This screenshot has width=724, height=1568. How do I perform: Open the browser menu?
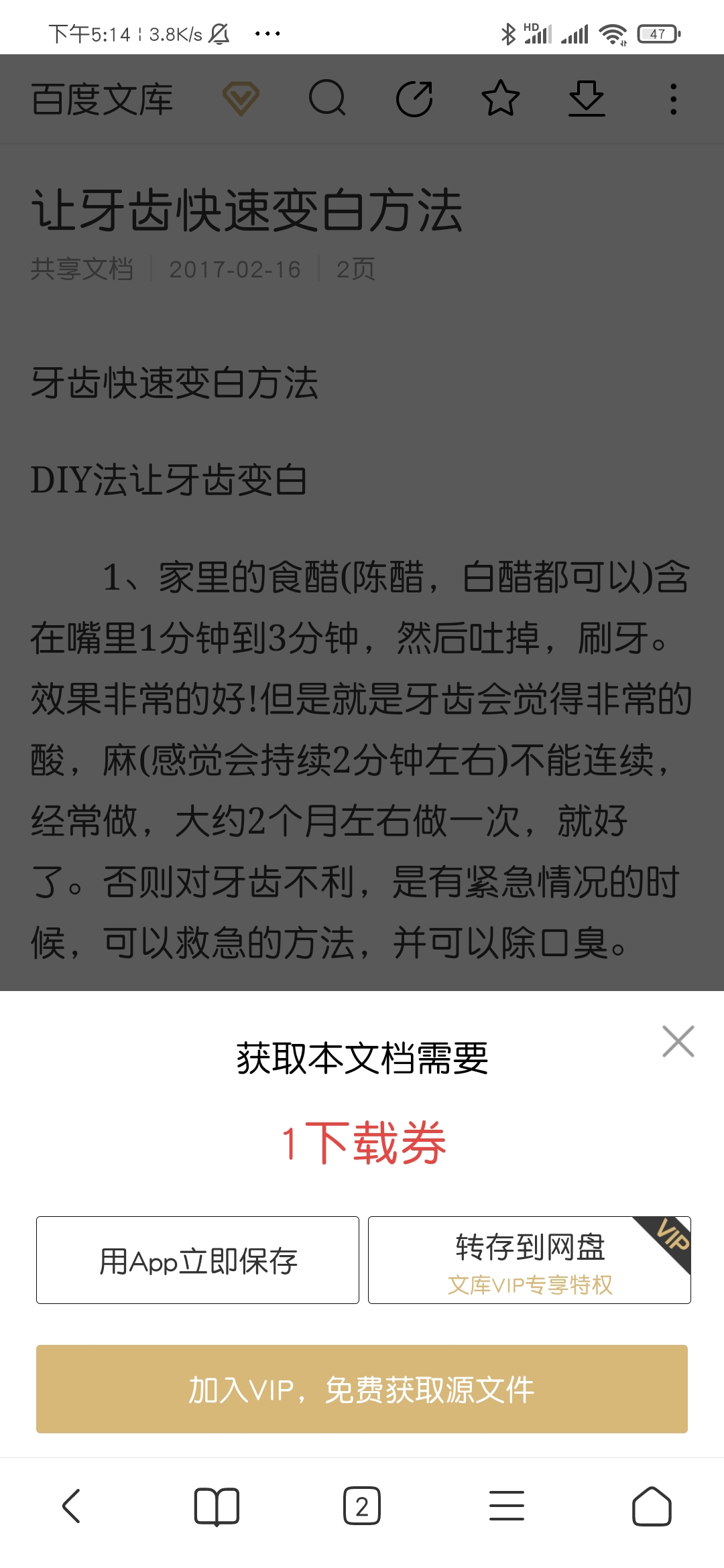point(507,1506)
